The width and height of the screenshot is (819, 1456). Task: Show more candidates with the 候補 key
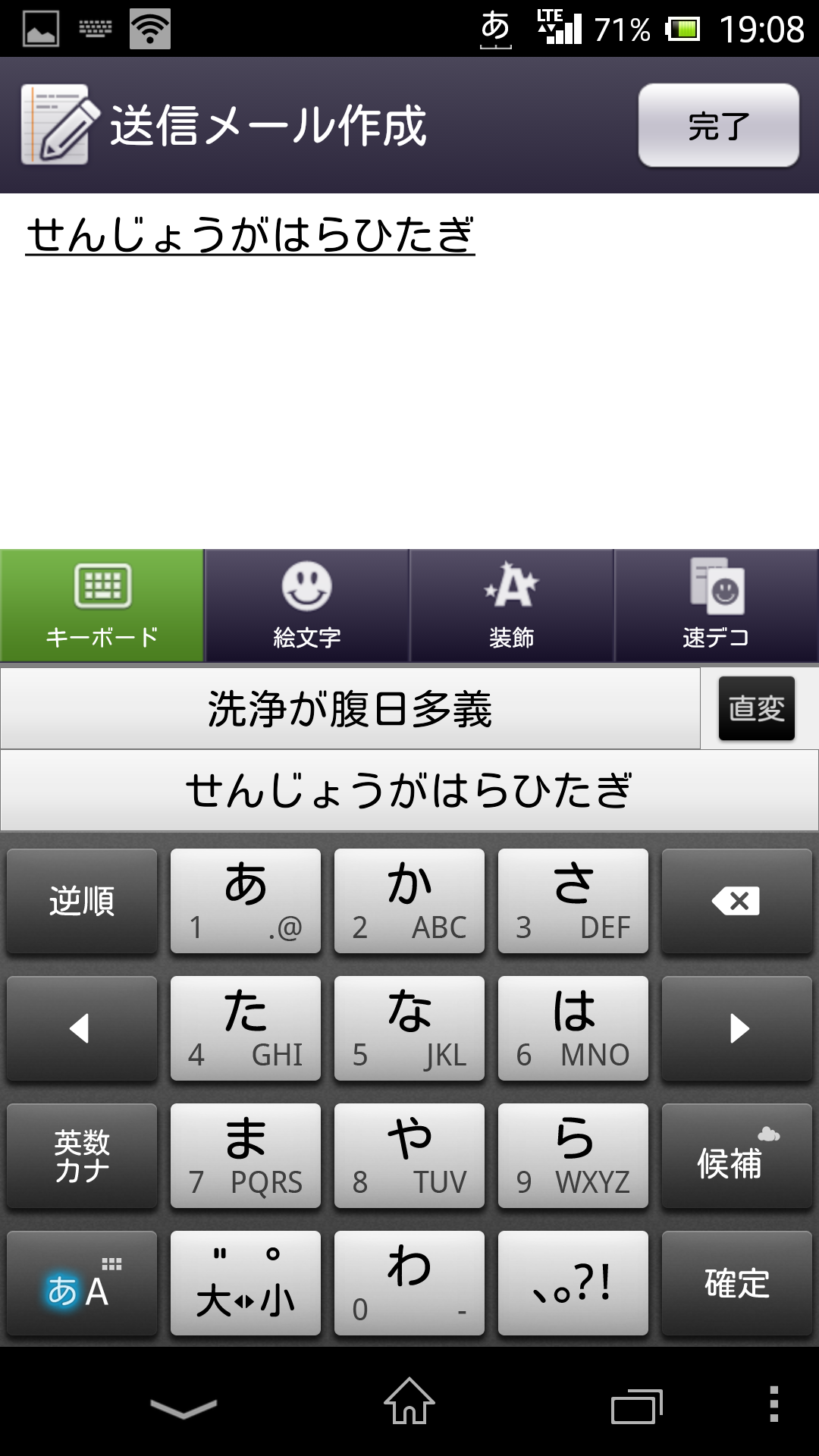click(736, 1156)
